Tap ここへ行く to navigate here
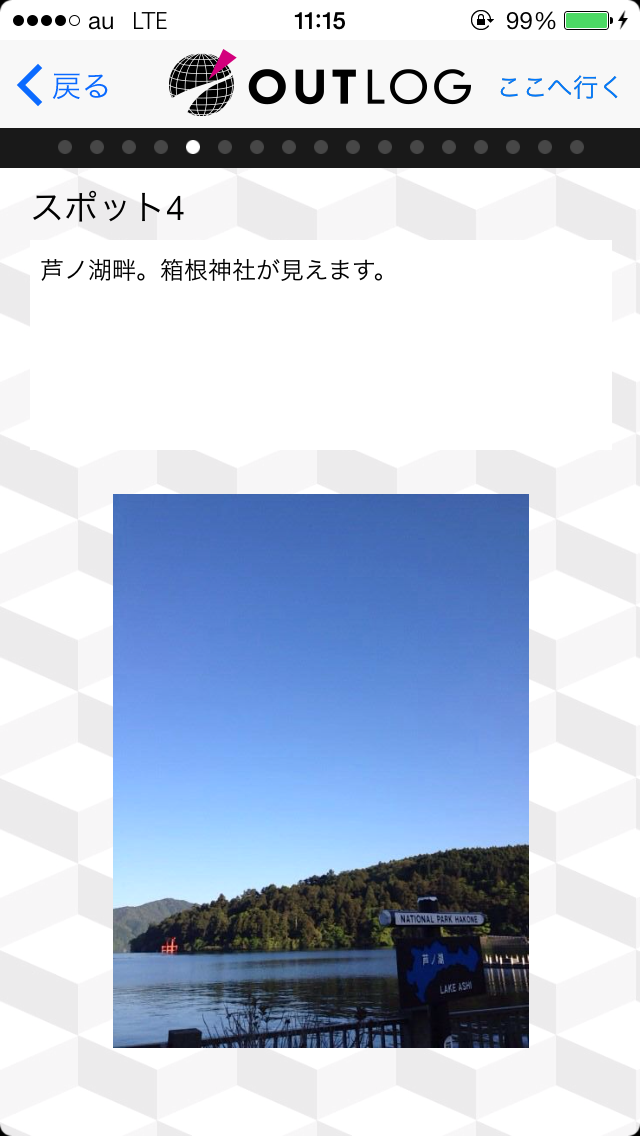Image resolution: width=640 pixels, height=1136 pixels. pyautogui.click(x=560, y=86)
